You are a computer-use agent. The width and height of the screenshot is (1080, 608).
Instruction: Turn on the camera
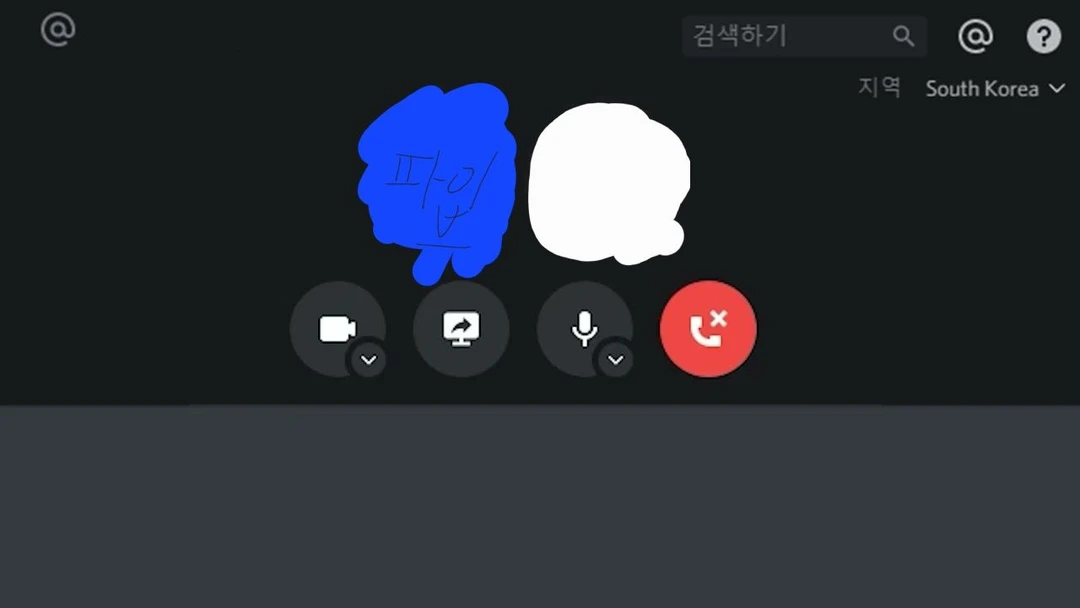pyautogui.click(x=335, y=328)
